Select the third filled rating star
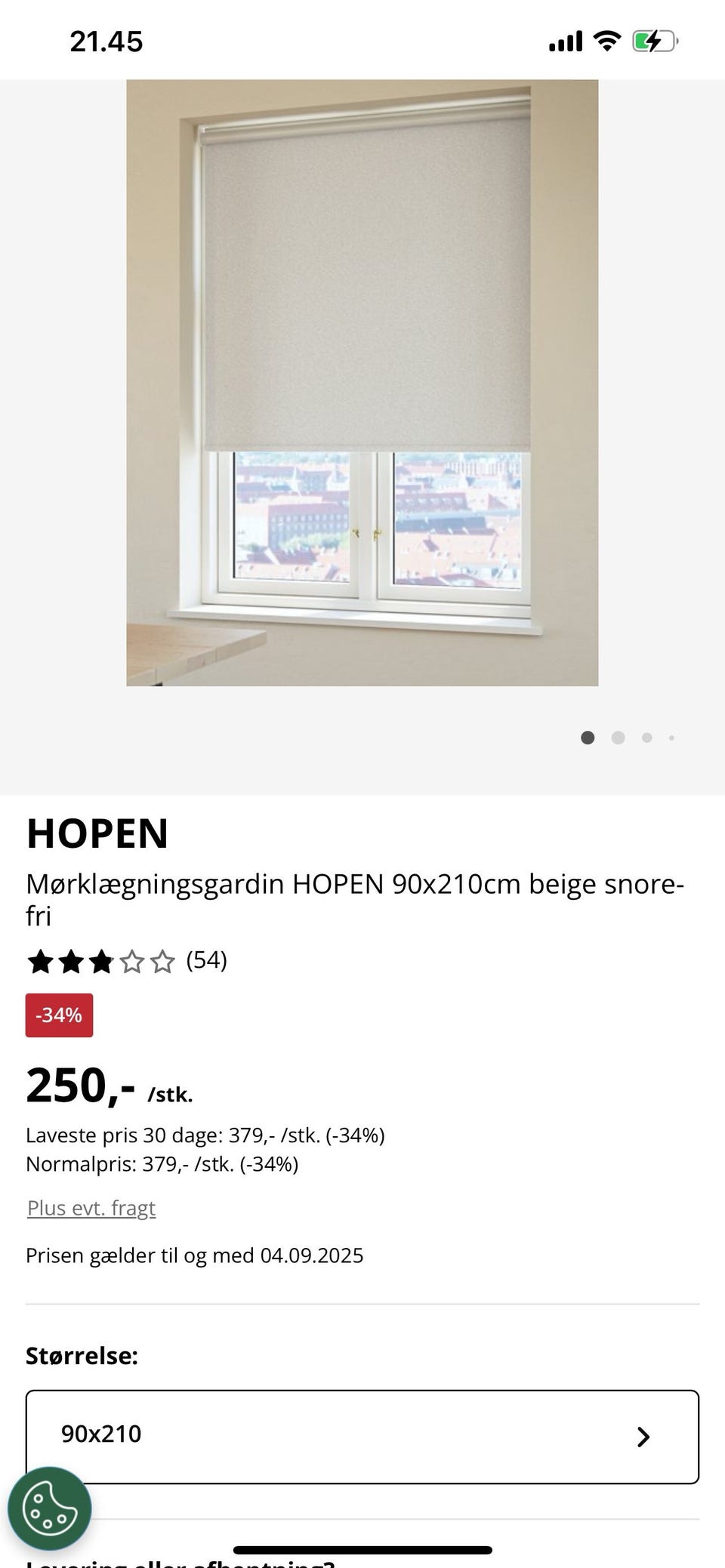 (101, 960)
